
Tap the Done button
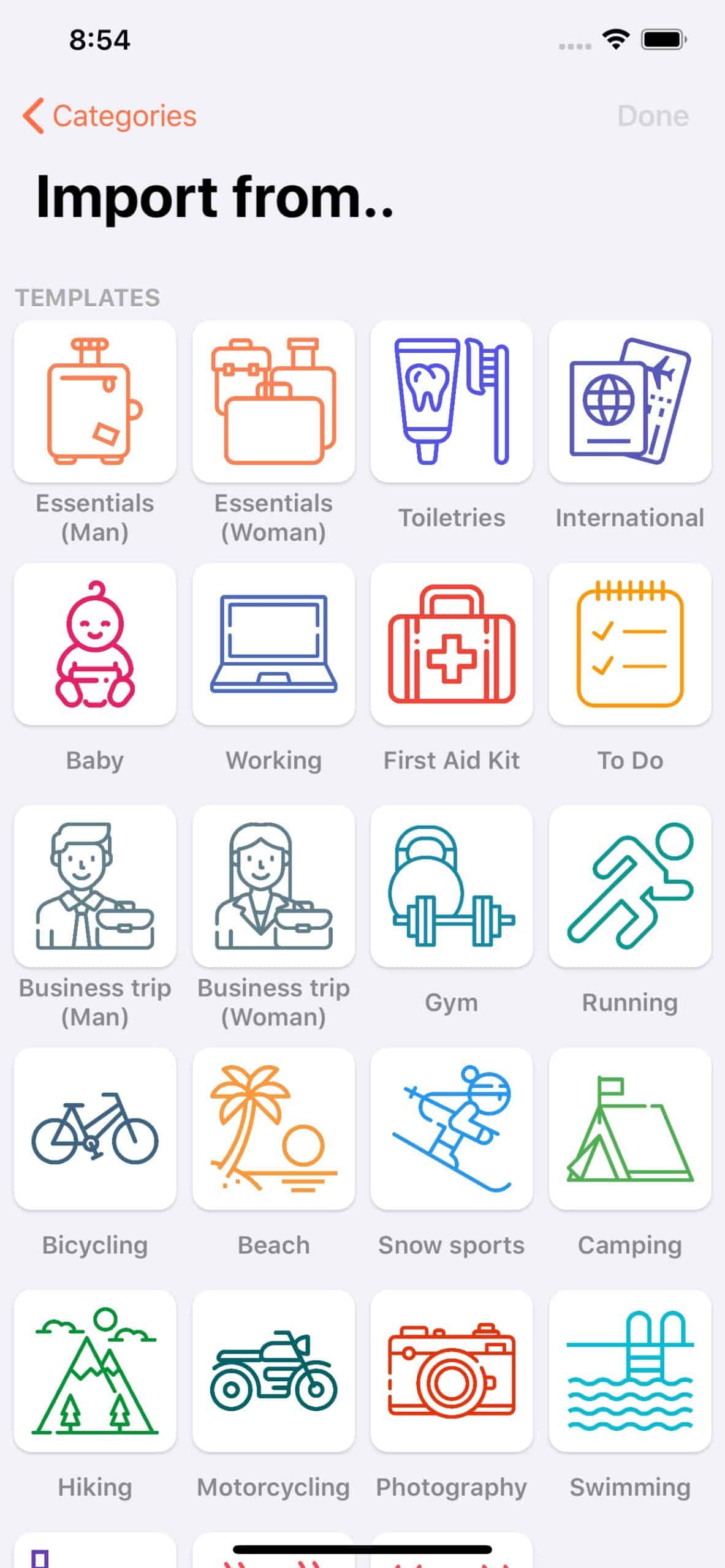651,115
